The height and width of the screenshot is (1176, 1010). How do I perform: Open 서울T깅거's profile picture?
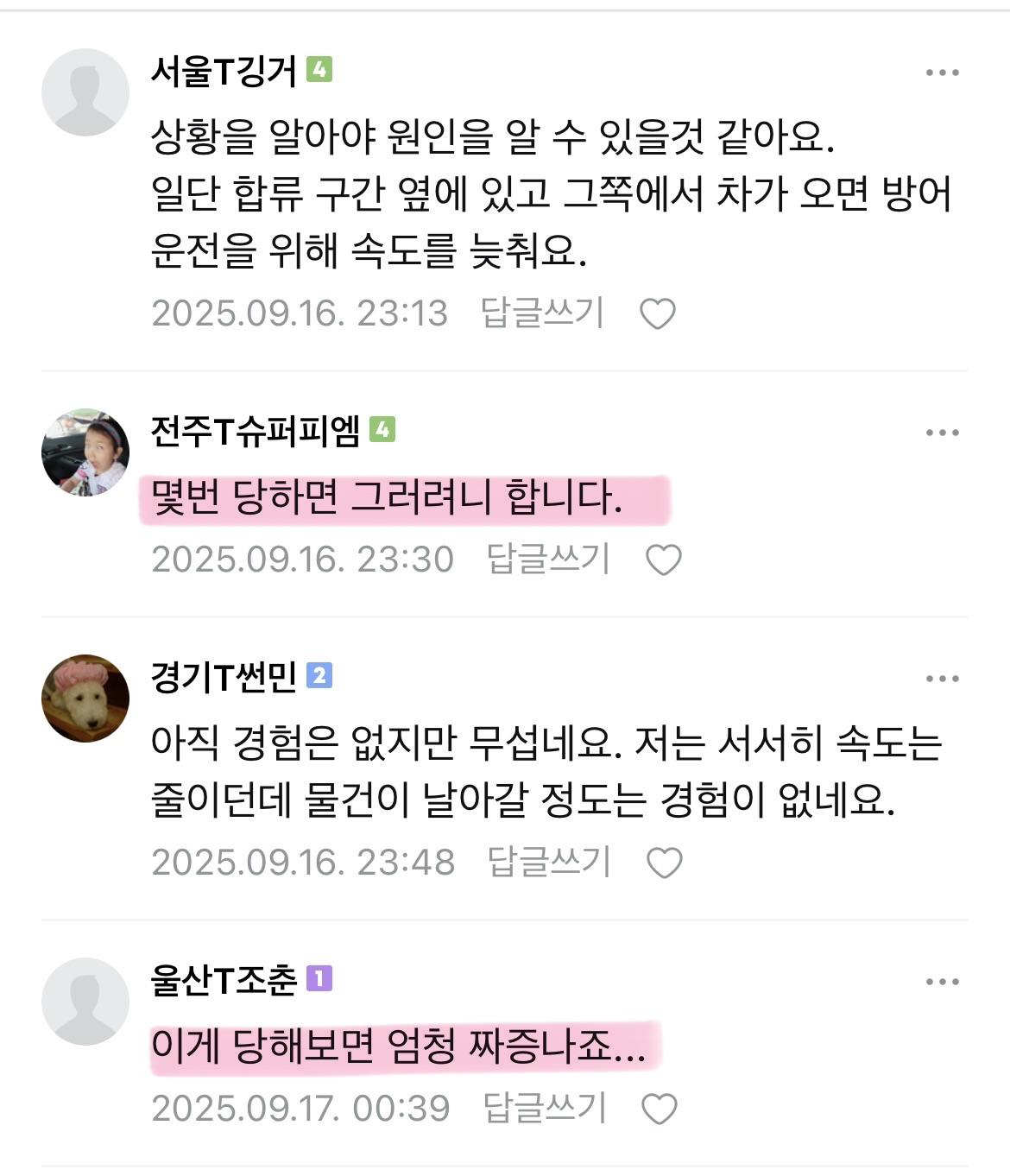point(85,92)
